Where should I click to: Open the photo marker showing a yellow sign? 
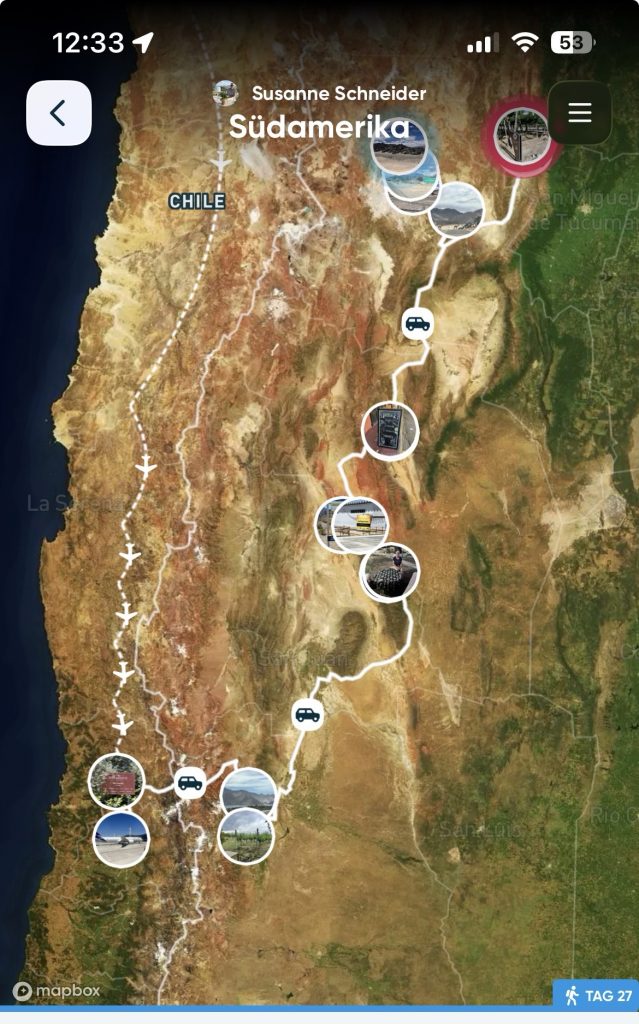[360, 525]
